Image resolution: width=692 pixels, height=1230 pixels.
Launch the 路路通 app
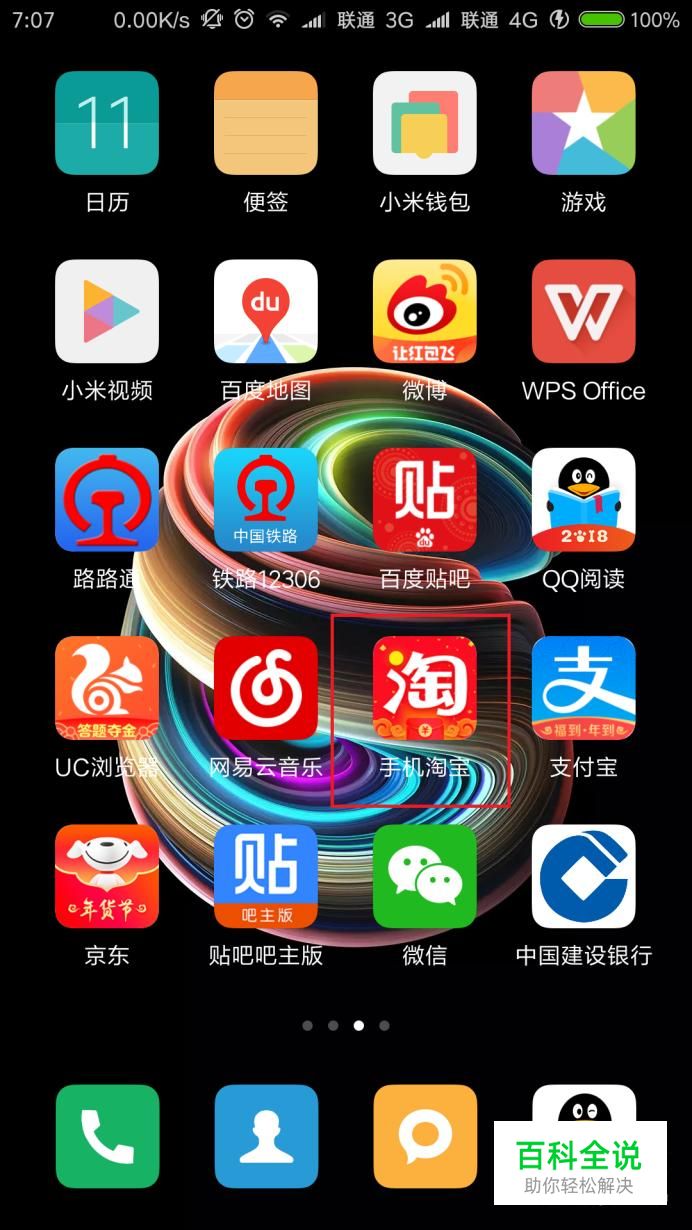pyautogui.click(x=107, y=499)
